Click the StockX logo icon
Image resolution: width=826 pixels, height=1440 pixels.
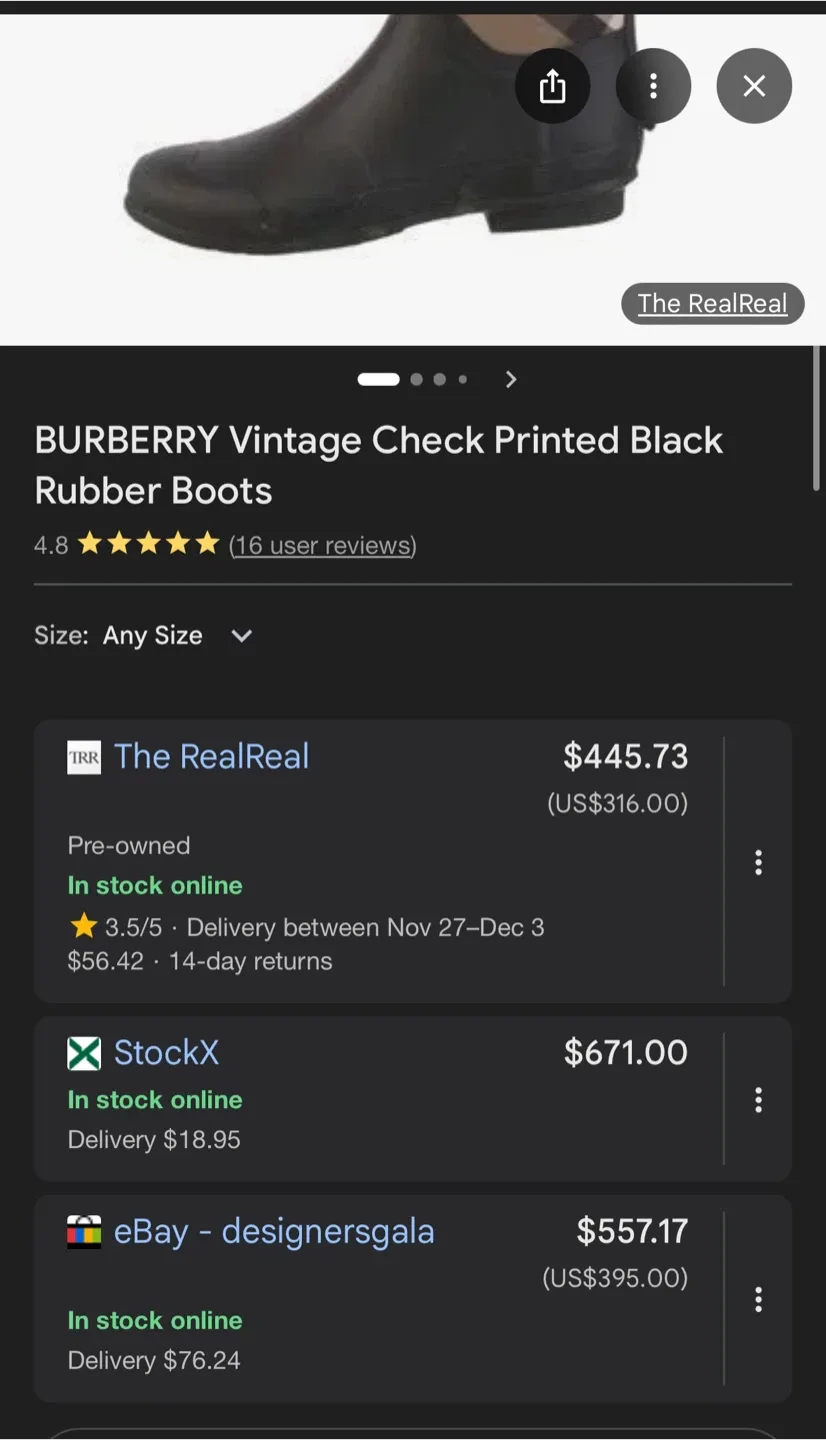coord(84,1053)
